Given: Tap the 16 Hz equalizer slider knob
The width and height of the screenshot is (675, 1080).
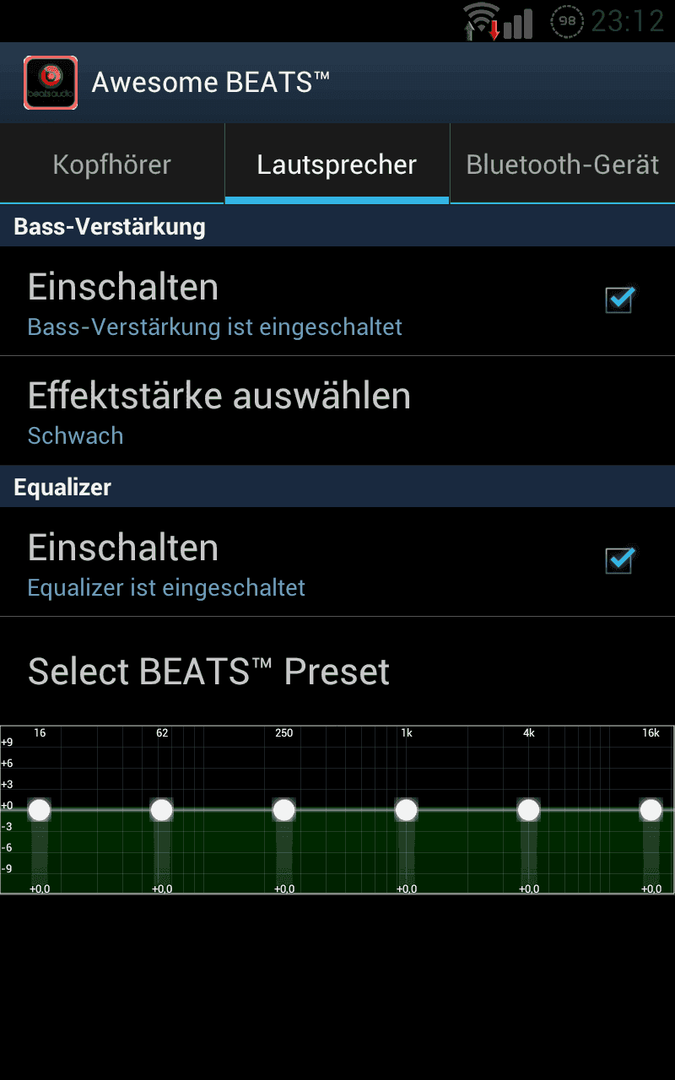Looking at the screenshot, I should (x=39, y=810).
